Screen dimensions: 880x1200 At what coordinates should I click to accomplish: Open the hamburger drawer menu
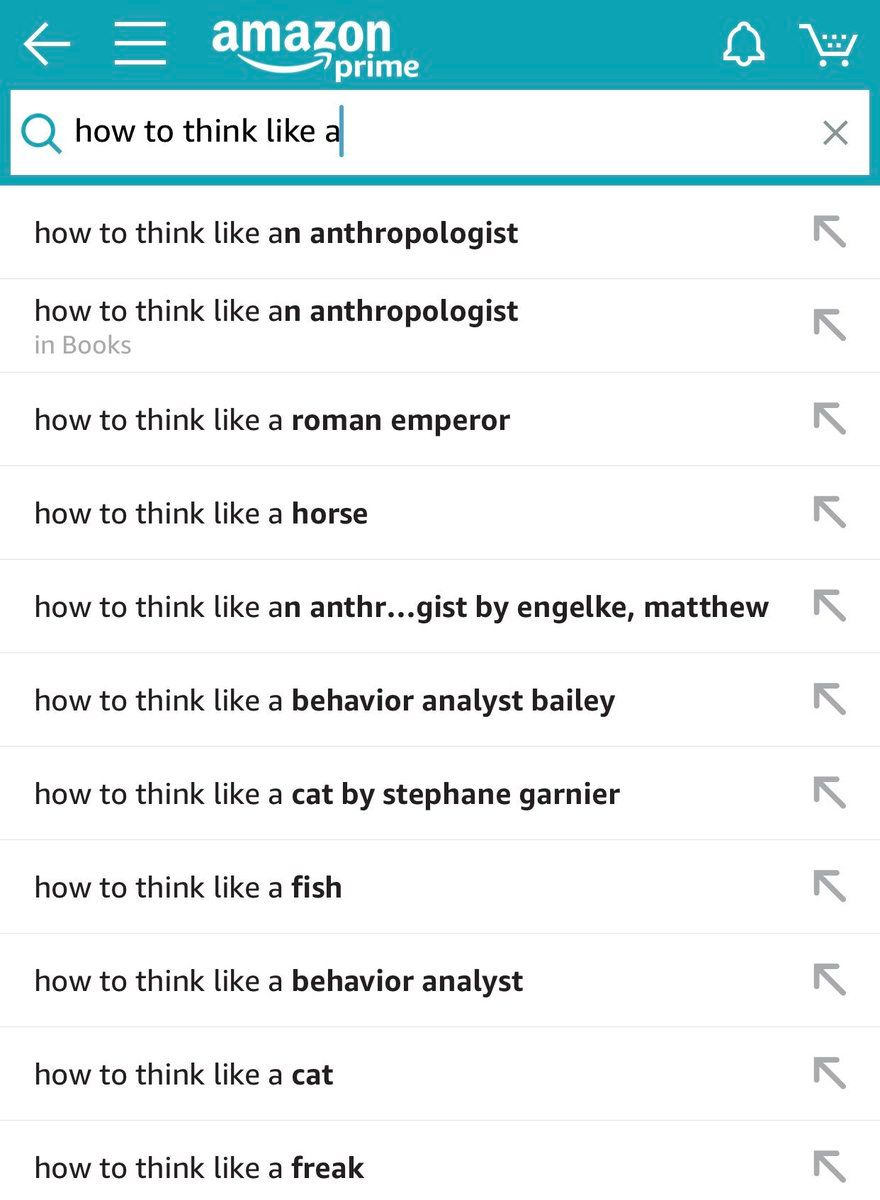point(140,45)
